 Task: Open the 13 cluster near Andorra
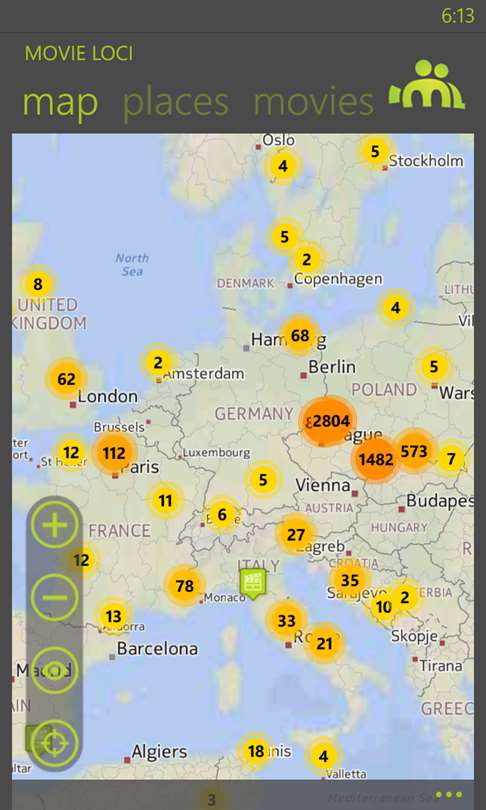click(113, 616)
